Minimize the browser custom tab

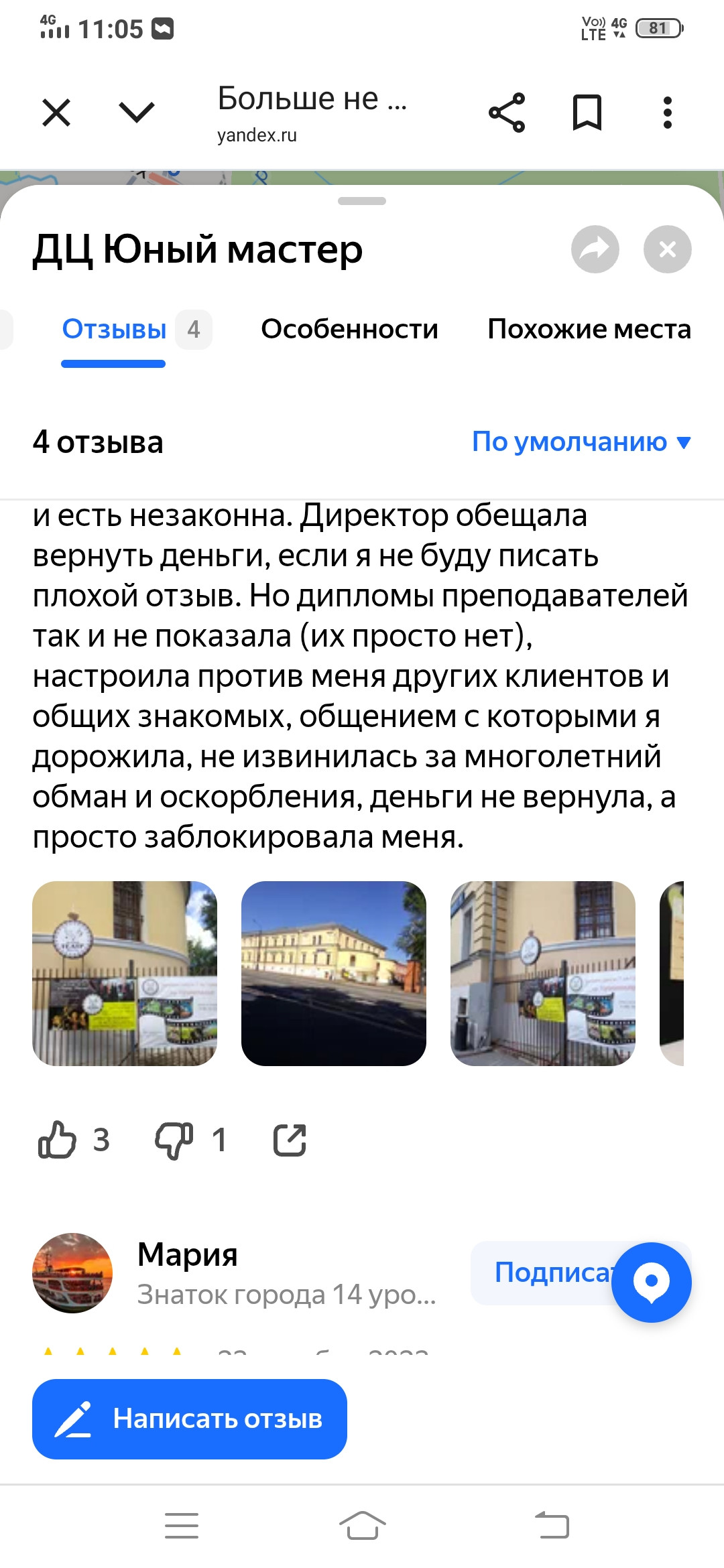coord(136,113)
